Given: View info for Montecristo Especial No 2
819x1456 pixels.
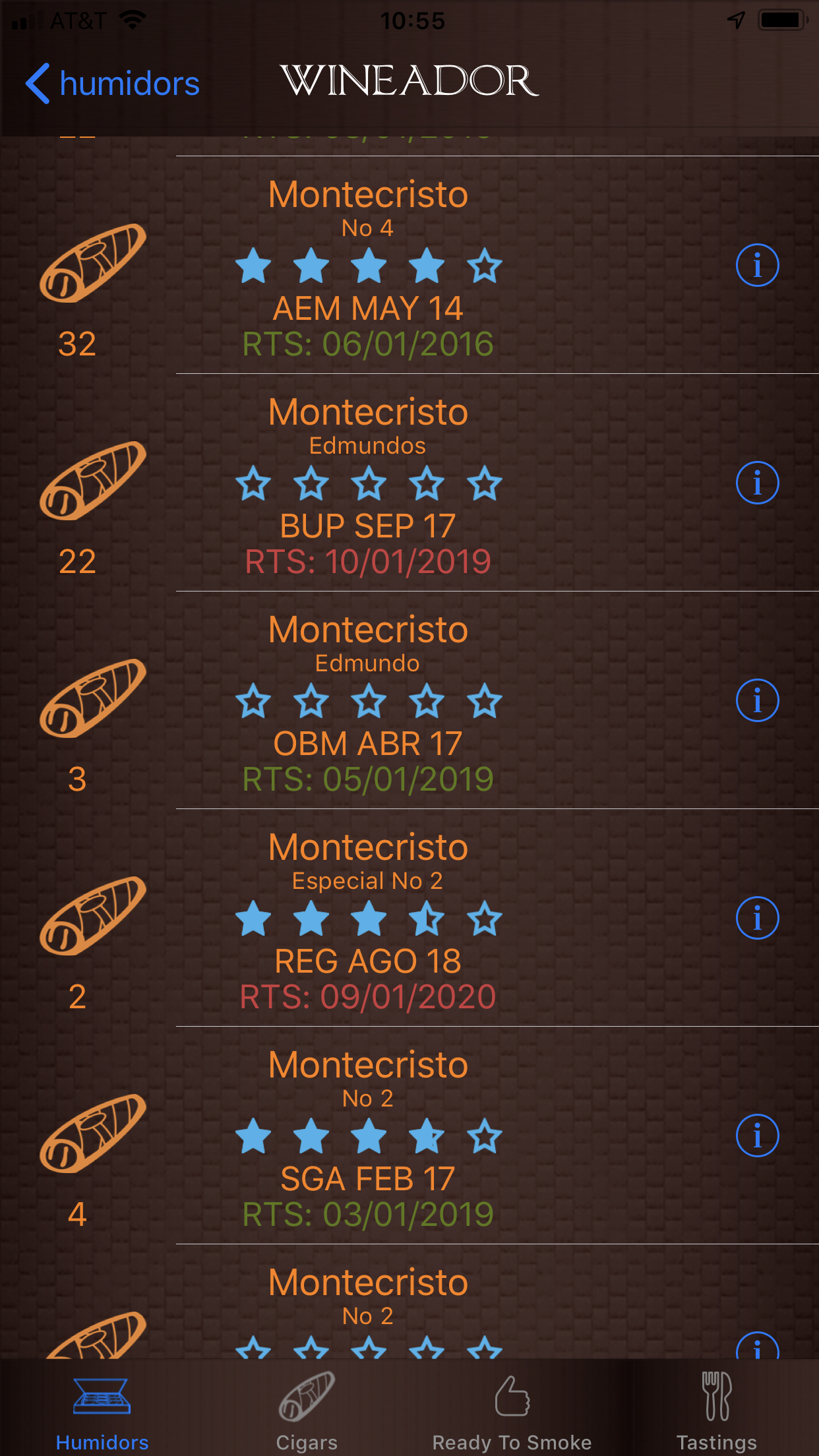Looking at the screenshot, I should tap(757, 918).
